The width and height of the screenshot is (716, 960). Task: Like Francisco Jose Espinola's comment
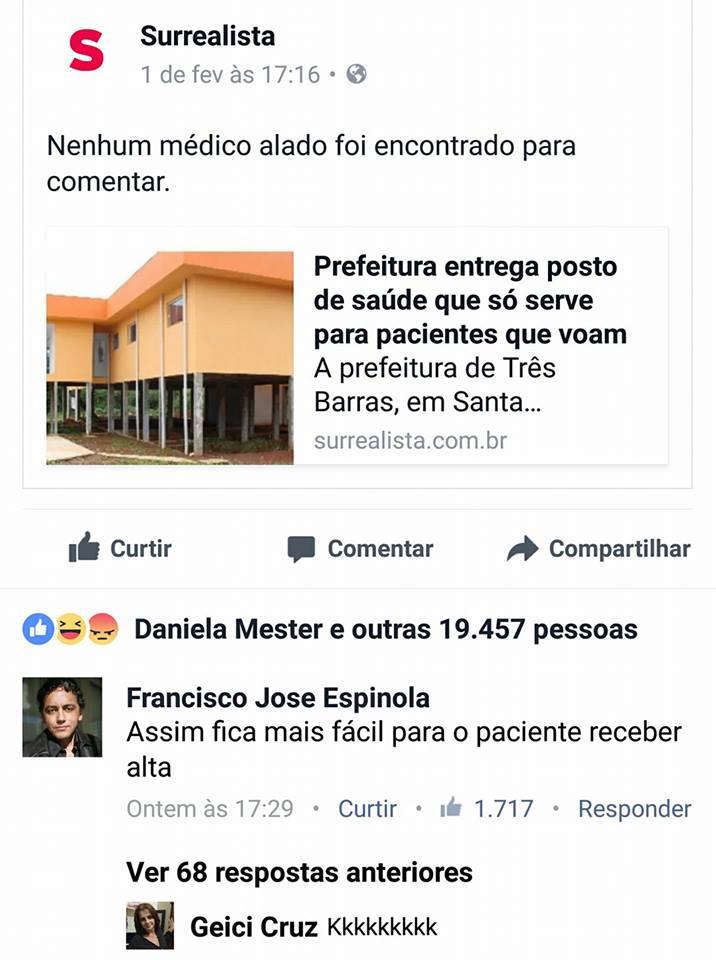tap(367, 808)
